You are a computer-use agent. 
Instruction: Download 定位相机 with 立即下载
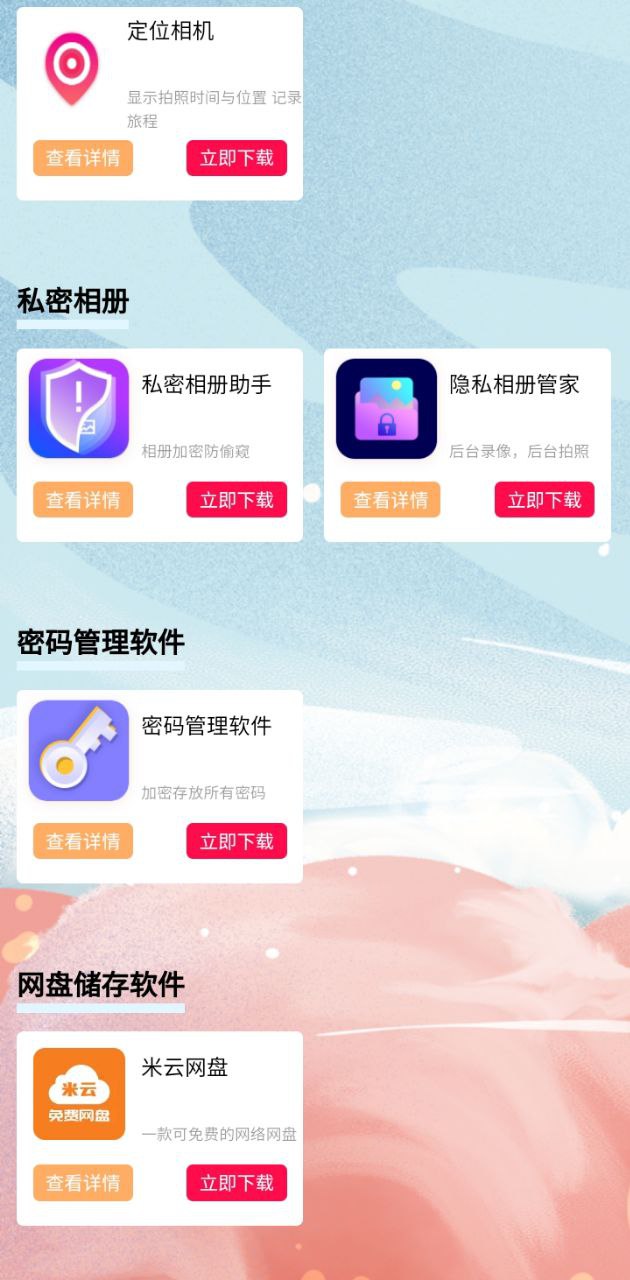pyautogui.click(x=236, y=158)
